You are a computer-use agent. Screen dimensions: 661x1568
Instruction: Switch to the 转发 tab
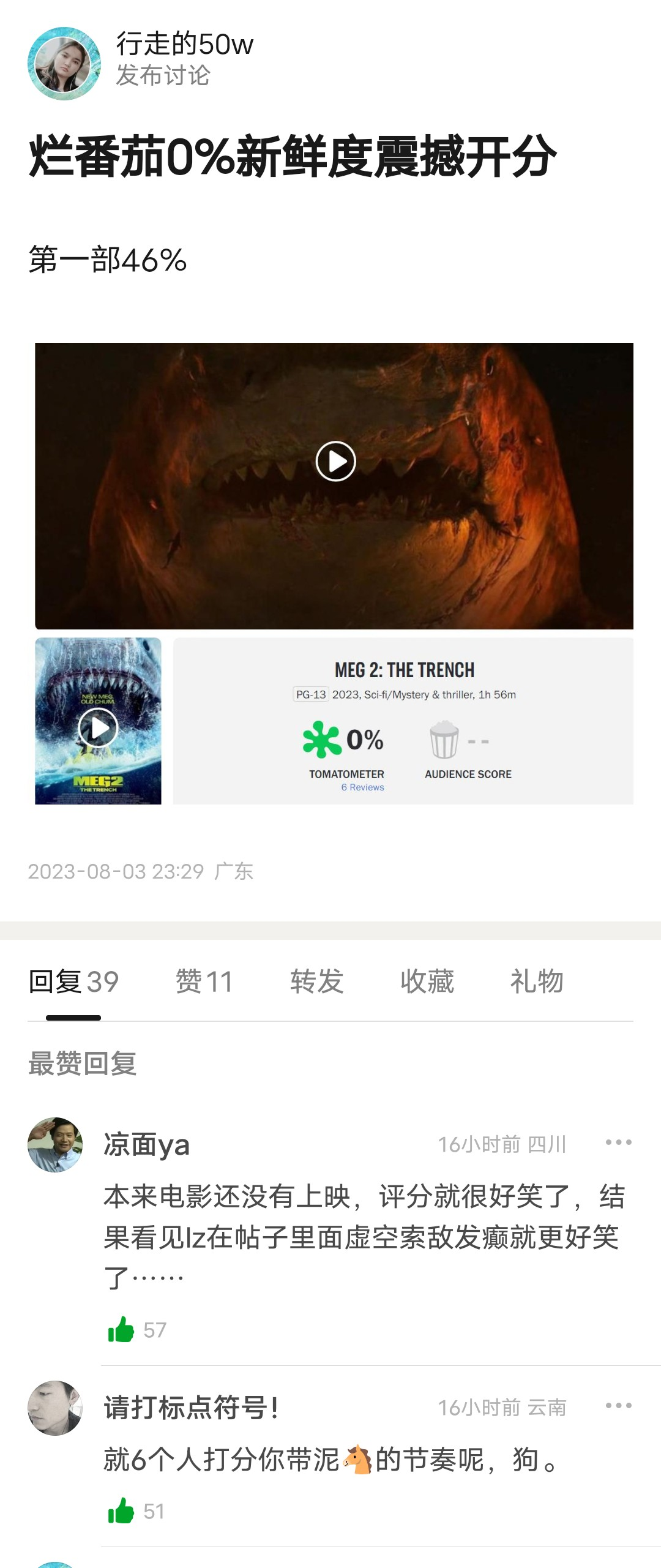tap(316, 981)
